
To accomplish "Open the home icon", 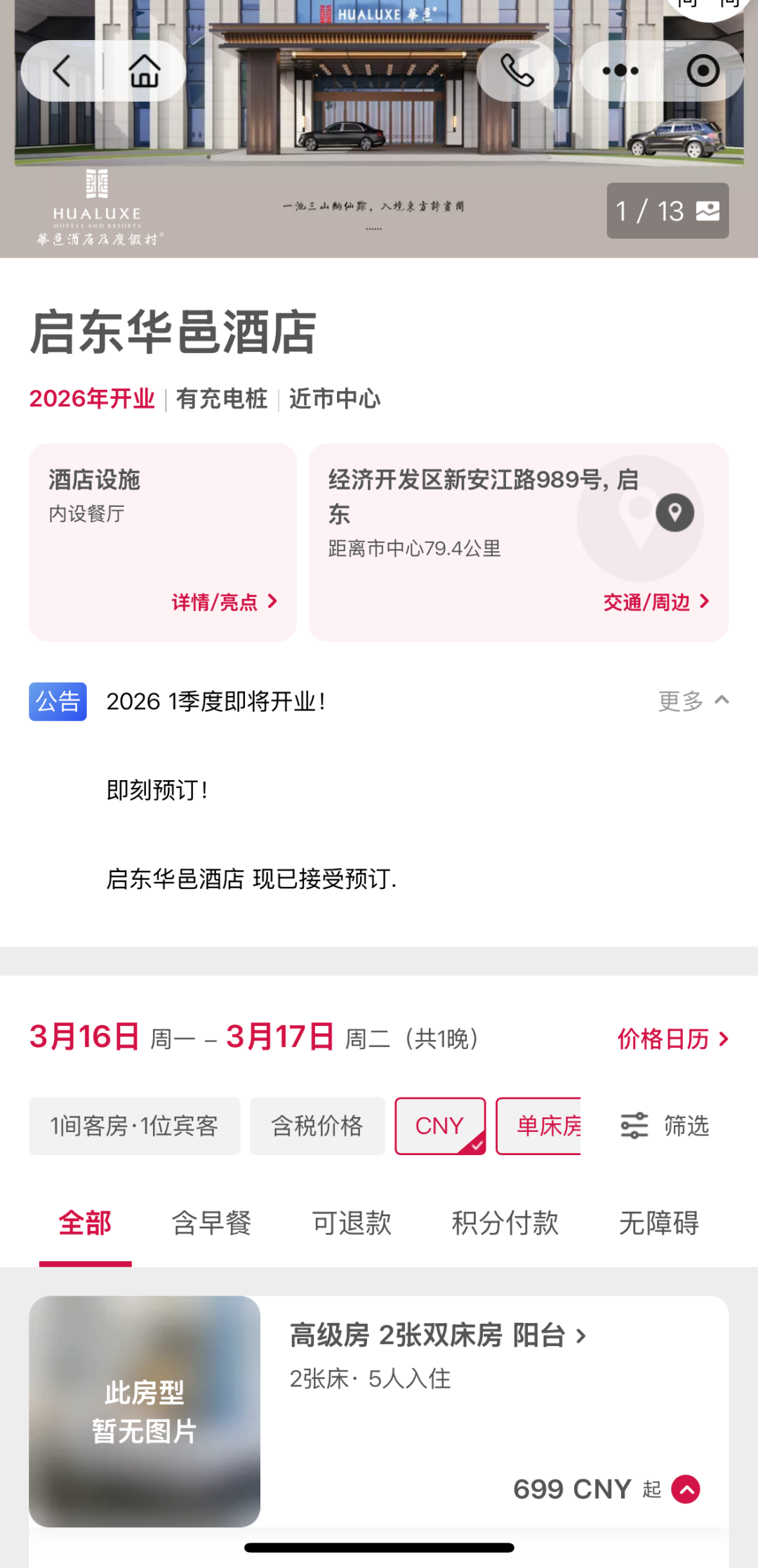I will coord(144,71).
